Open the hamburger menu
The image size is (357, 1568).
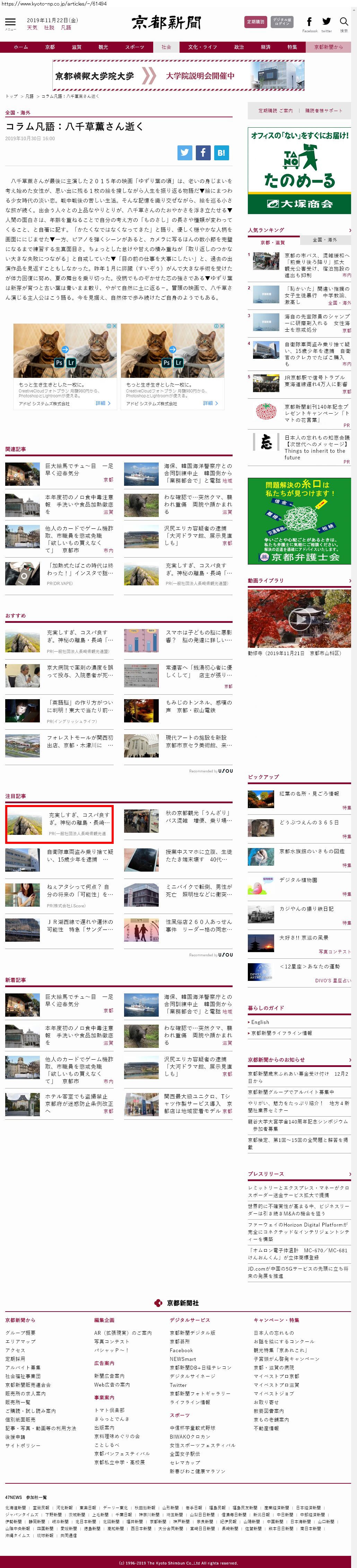click(x=10, y=23)
